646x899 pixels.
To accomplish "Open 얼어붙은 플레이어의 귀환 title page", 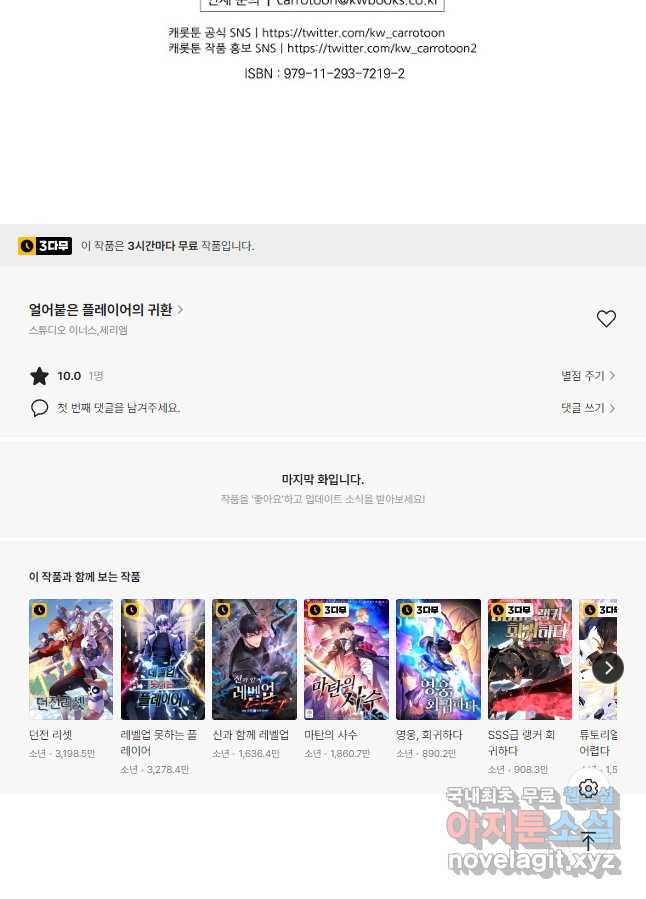I will (105, 310).
